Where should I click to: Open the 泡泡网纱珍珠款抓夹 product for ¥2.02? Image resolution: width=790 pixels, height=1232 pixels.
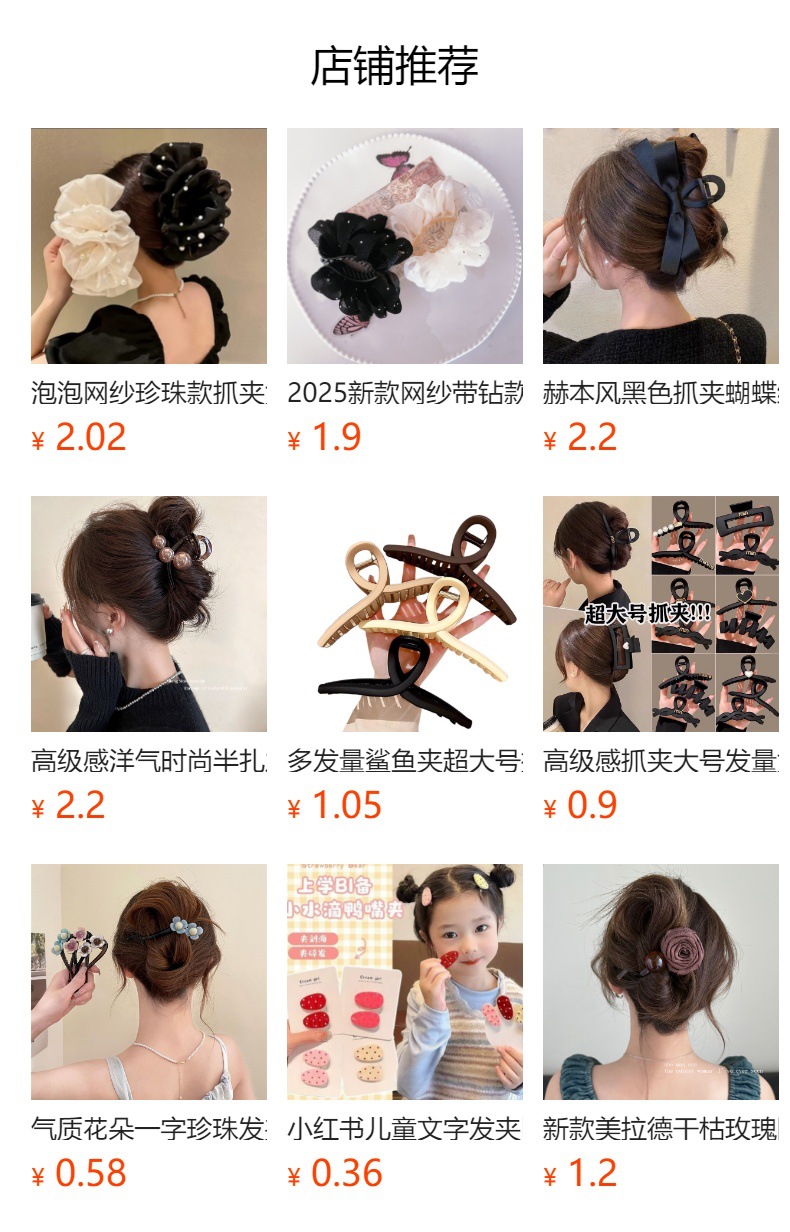click(x=149, y=292)
